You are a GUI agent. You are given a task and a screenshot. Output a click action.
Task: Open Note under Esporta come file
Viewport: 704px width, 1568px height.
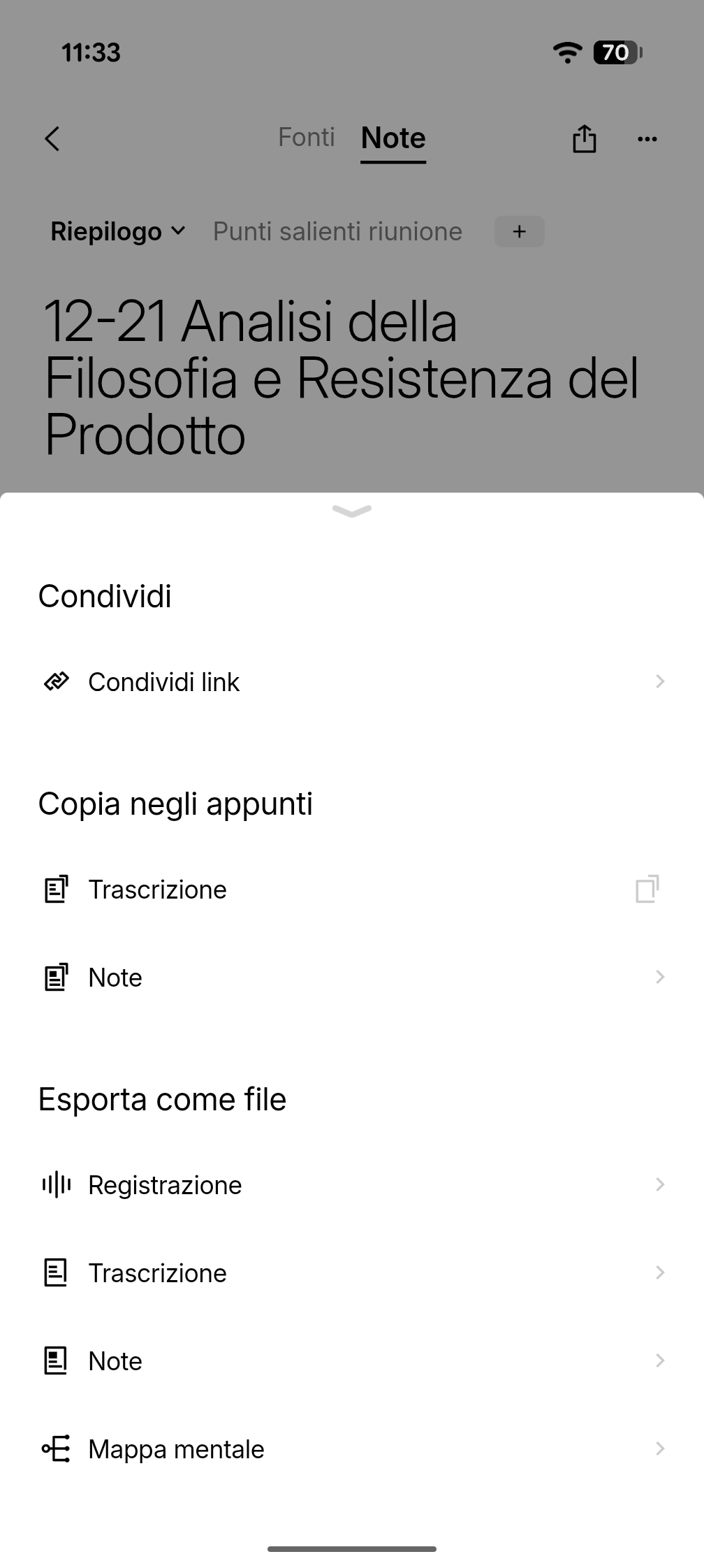coord(352,1361)
